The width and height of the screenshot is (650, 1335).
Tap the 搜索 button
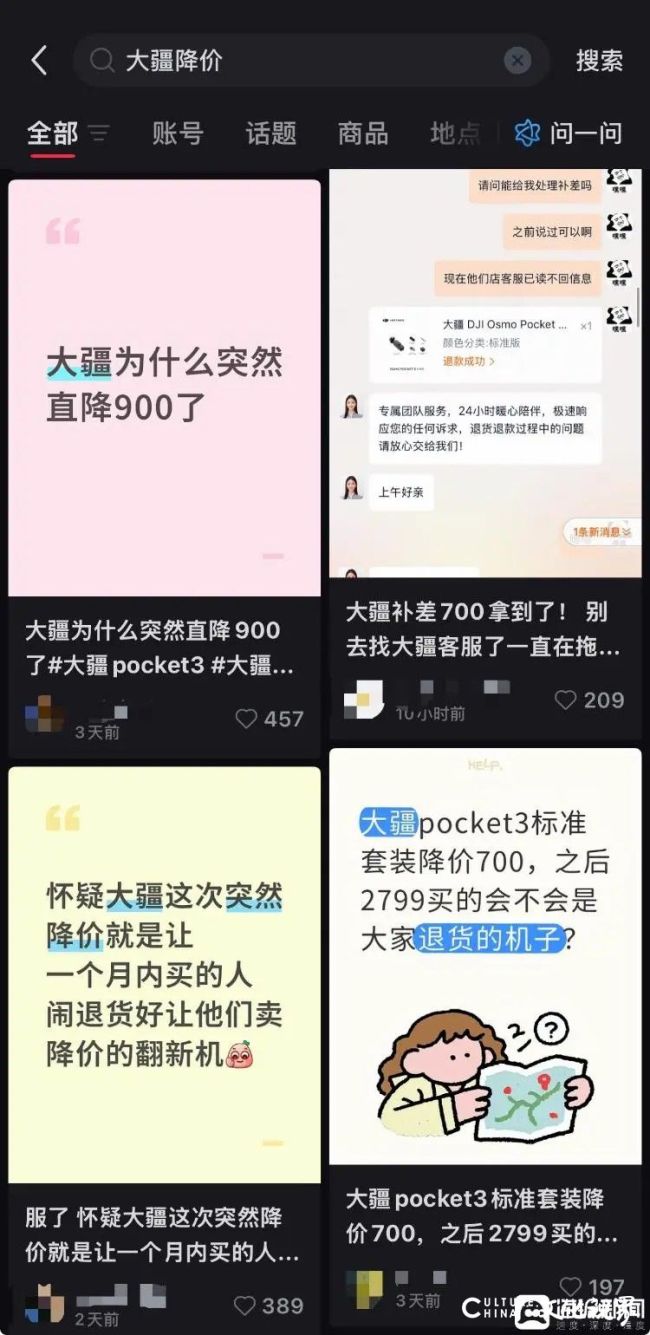(x=599, y=61)
